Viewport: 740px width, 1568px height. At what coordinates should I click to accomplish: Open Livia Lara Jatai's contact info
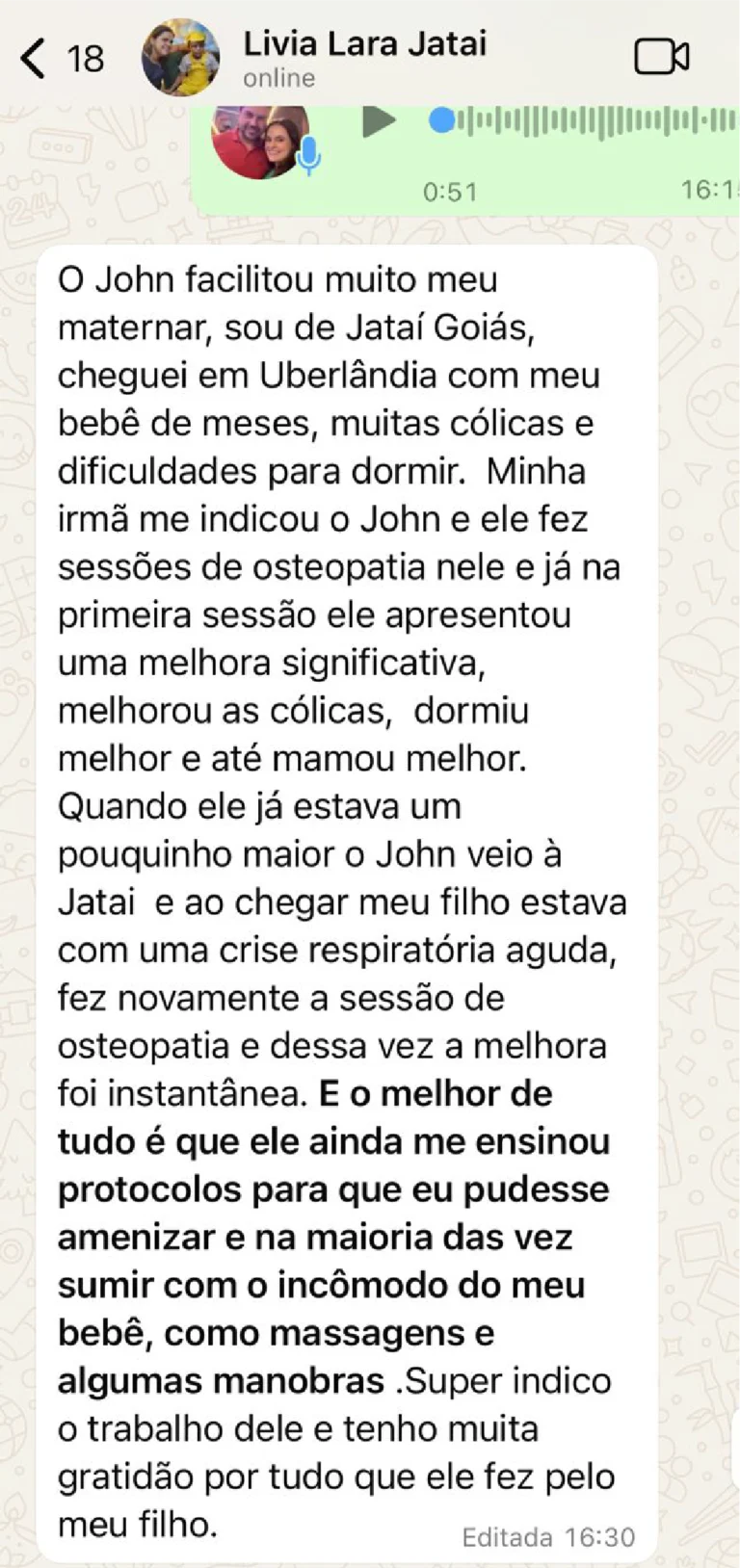point(364,58)
